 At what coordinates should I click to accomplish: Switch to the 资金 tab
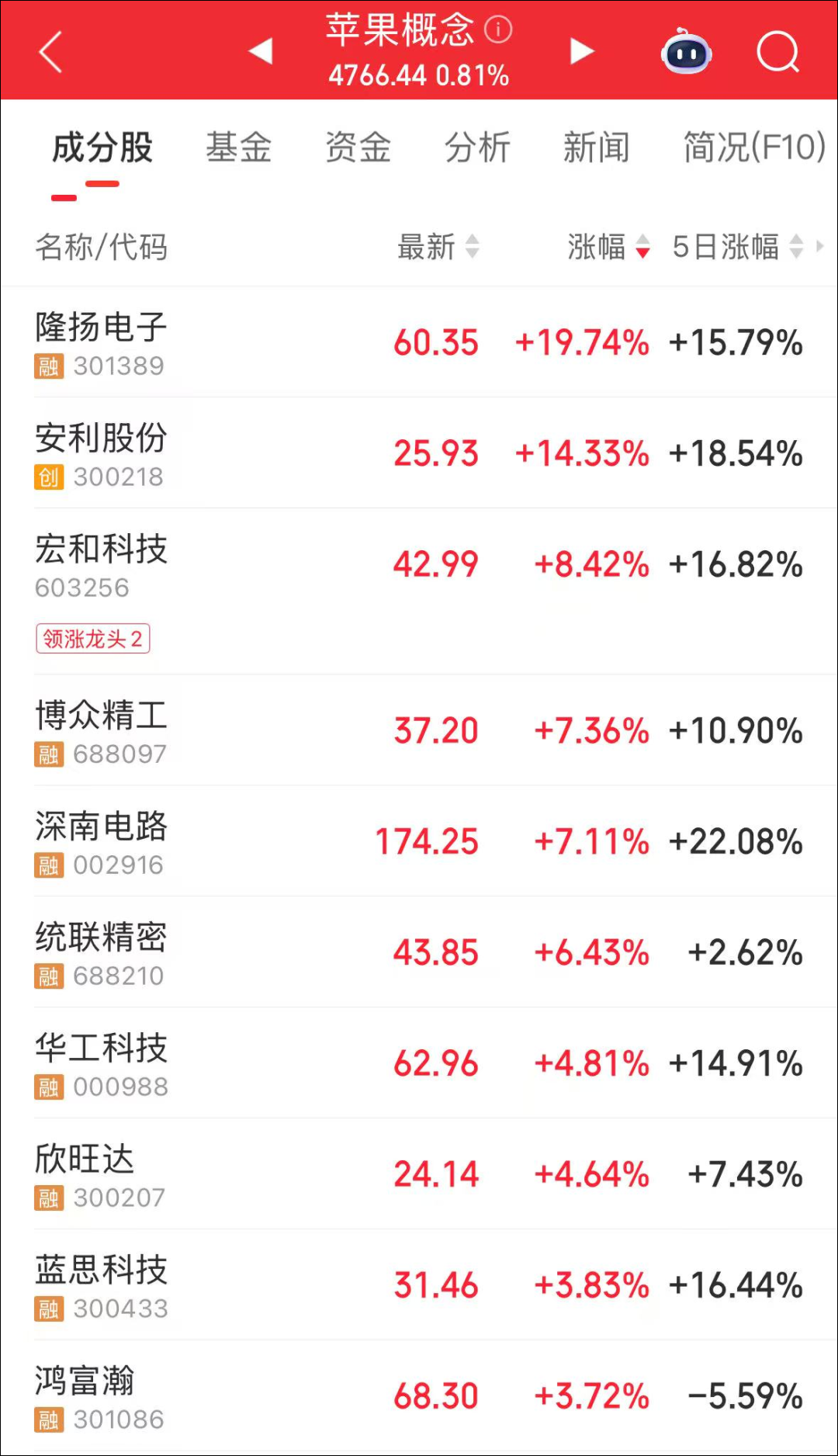click(358, 147)
